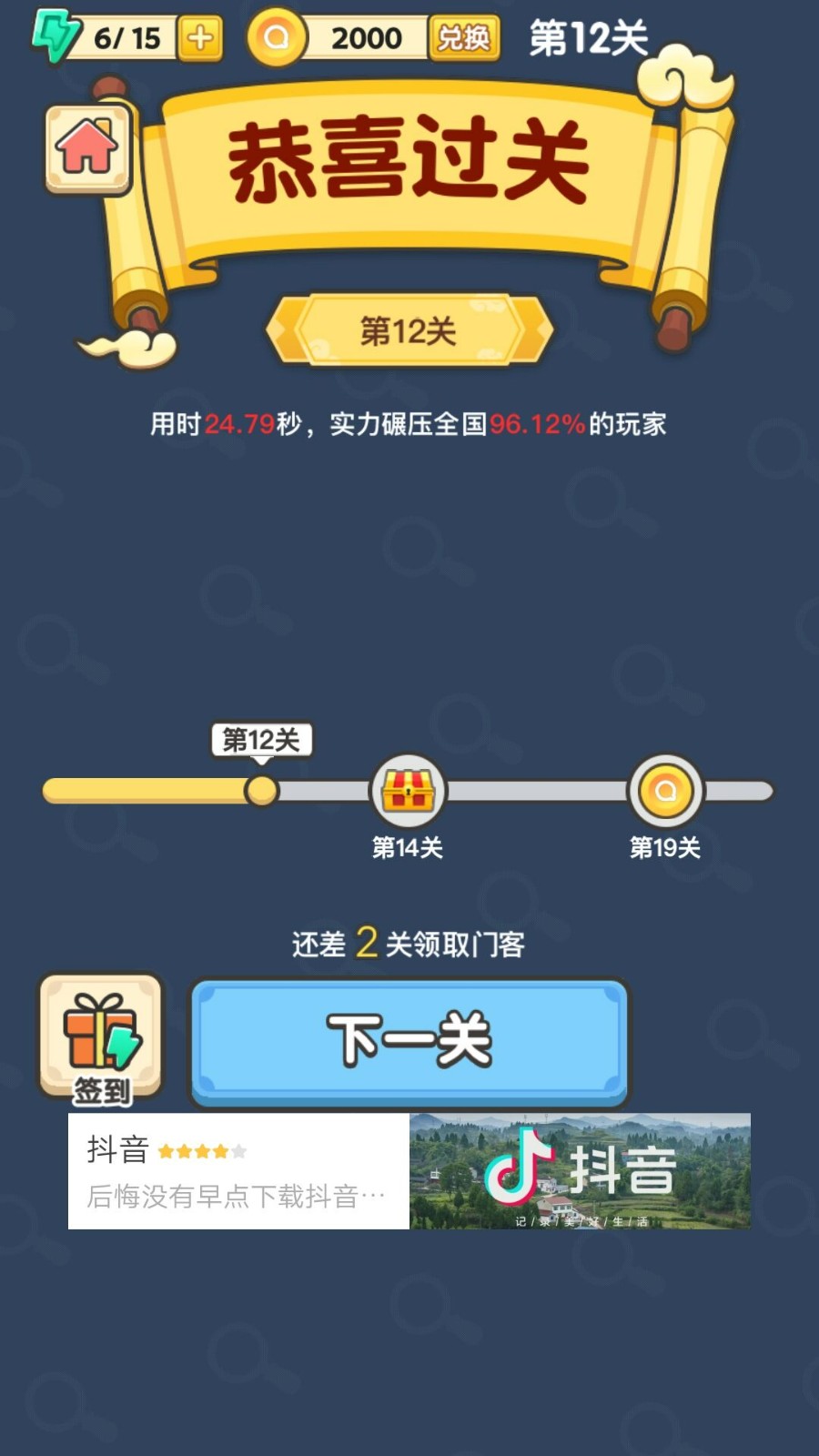Tap the lightning energy icon
This screenshot has width=819, height=1456.
[56, 36]
